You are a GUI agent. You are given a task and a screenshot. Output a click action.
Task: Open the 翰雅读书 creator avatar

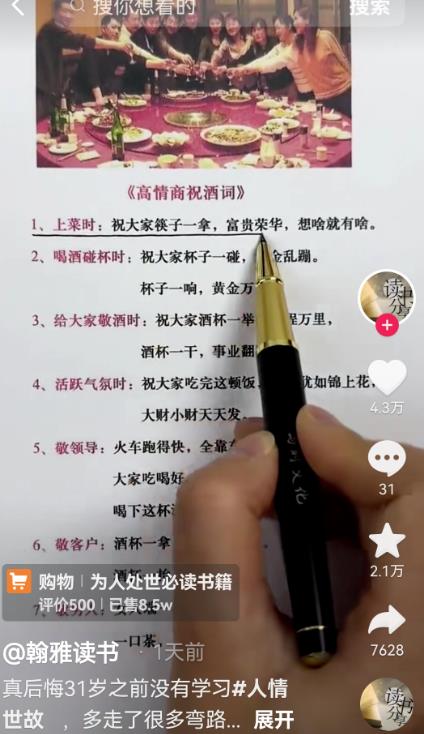[x=387, y=298]
